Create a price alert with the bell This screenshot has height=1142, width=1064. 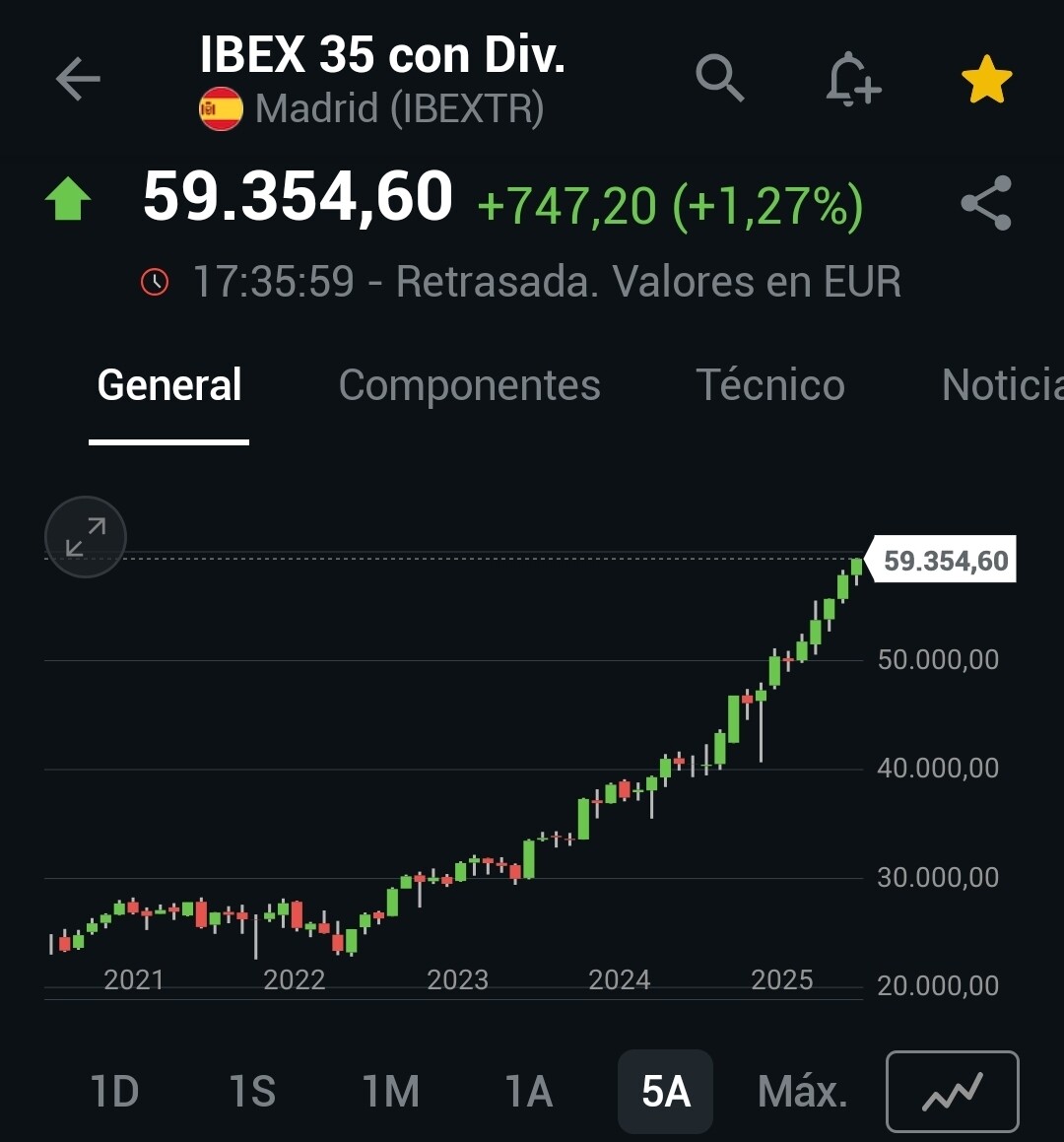click(852, 79)
